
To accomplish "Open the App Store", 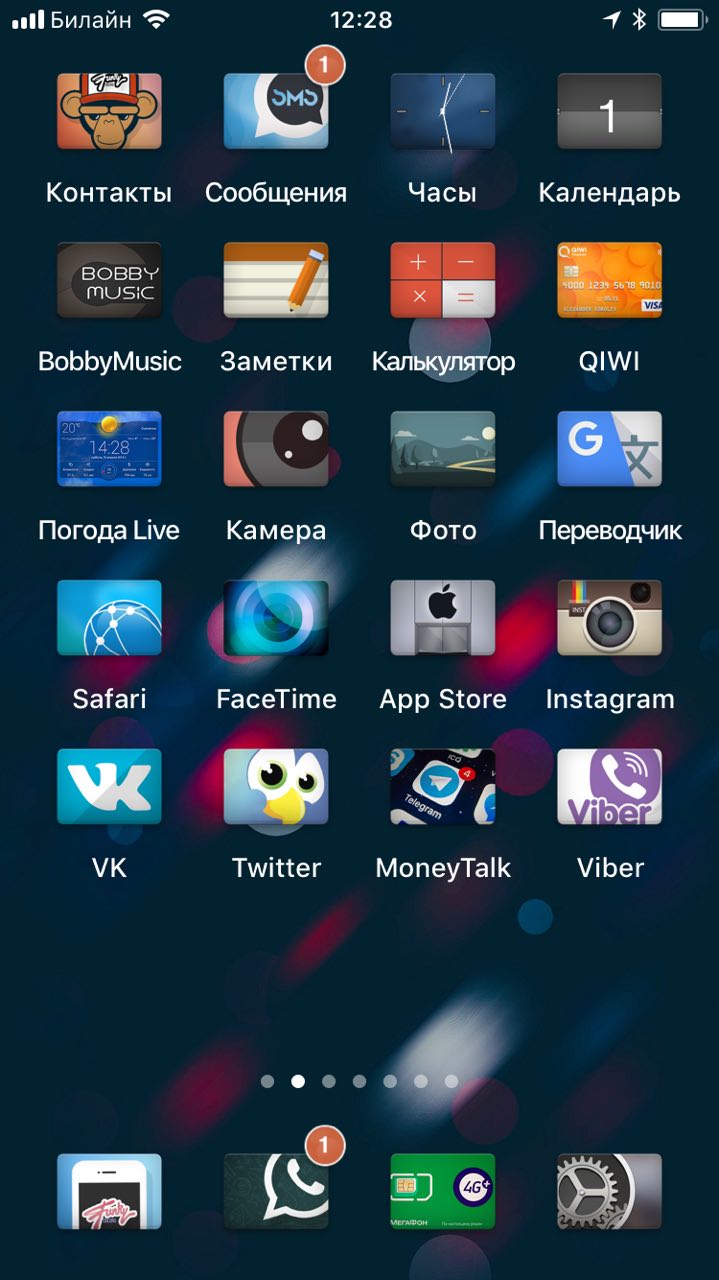I will click(443, 618).
